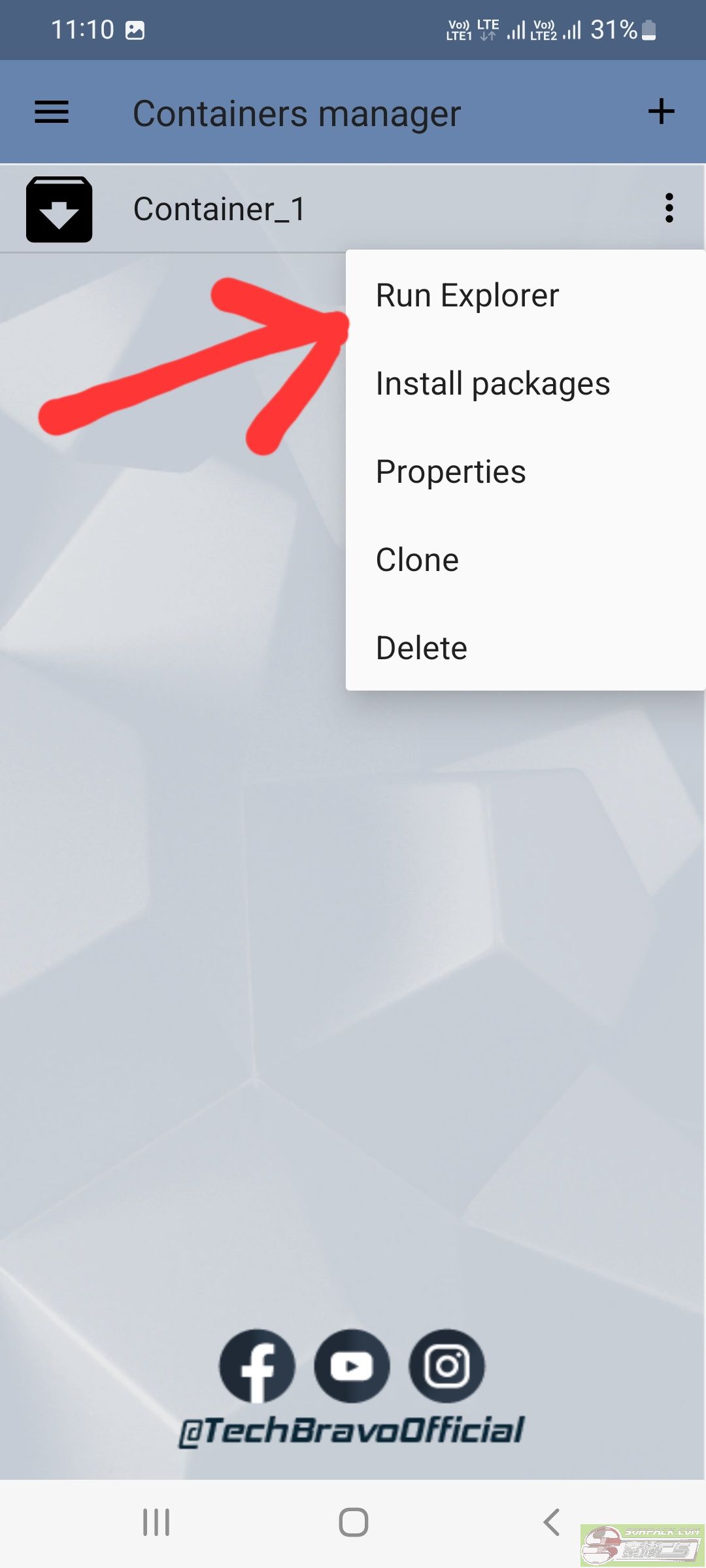706x1568 pixels.
Task: Open the hamburger drawer menu
Action: coord(52,112)
